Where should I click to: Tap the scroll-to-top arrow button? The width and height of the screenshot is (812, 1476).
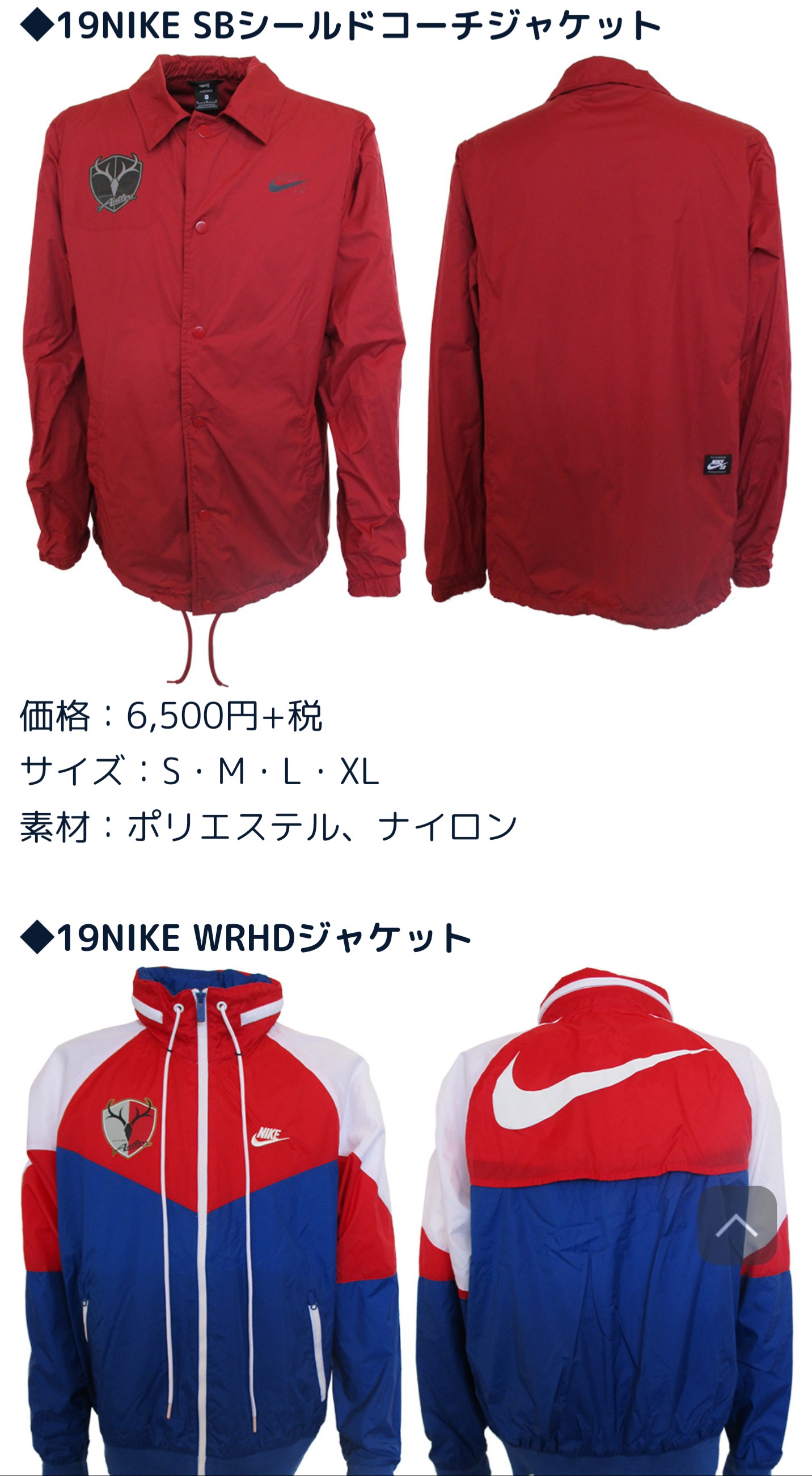coord(737,1225)
